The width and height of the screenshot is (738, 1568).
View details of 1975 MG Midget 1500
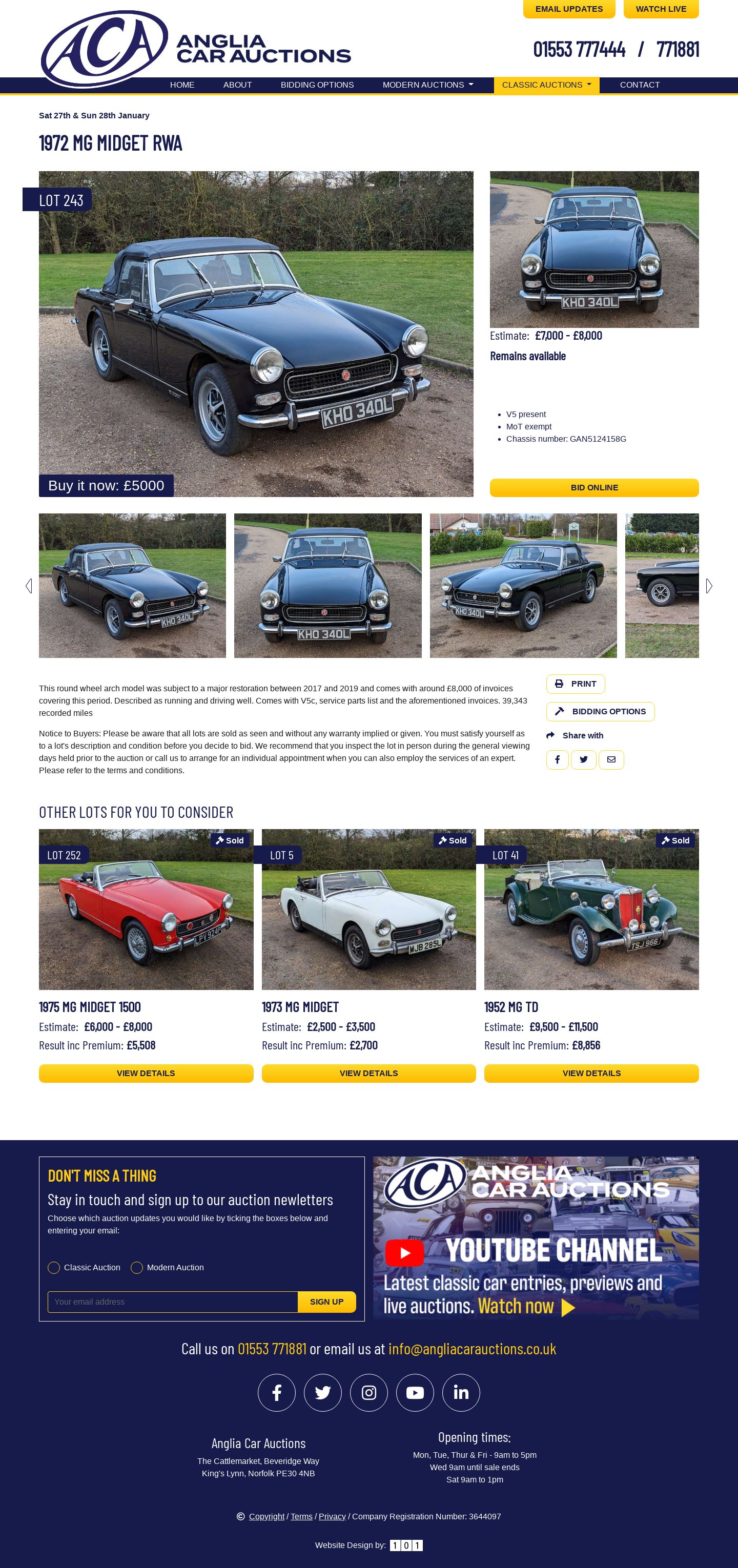(x=146, y=1073)
